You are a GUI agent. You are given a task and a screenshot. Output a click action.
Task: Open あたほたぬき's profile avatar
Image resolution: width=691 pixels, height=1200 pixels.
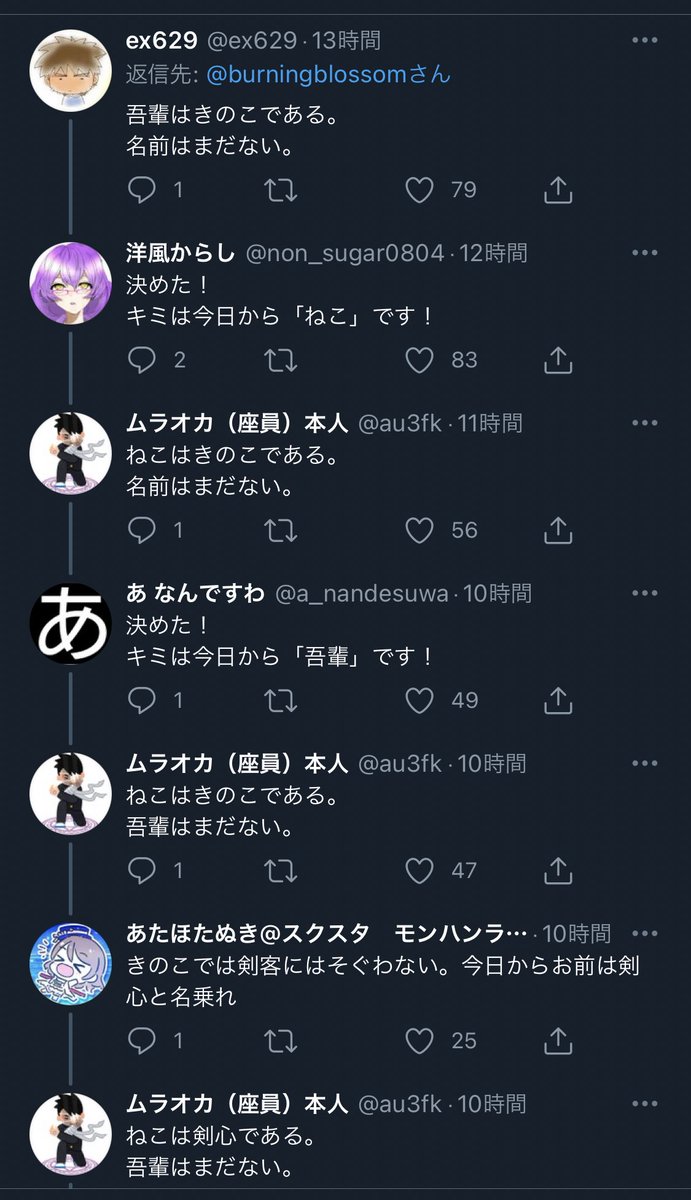70,964
